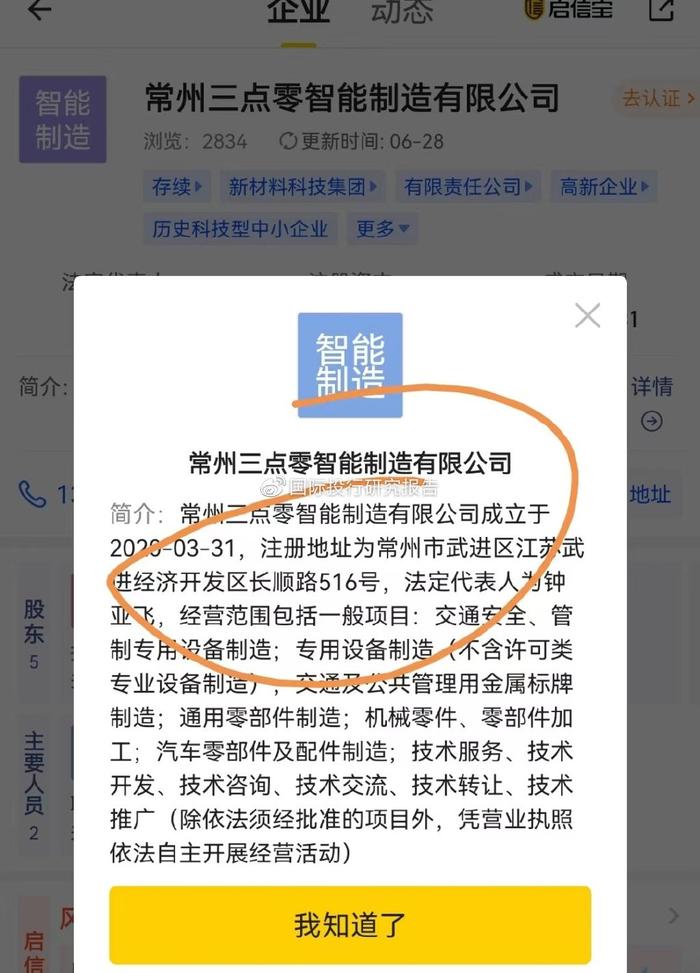Tap the 我知道了 button
This screenshot has width=700, height=973.
click(x=350, y=925)
